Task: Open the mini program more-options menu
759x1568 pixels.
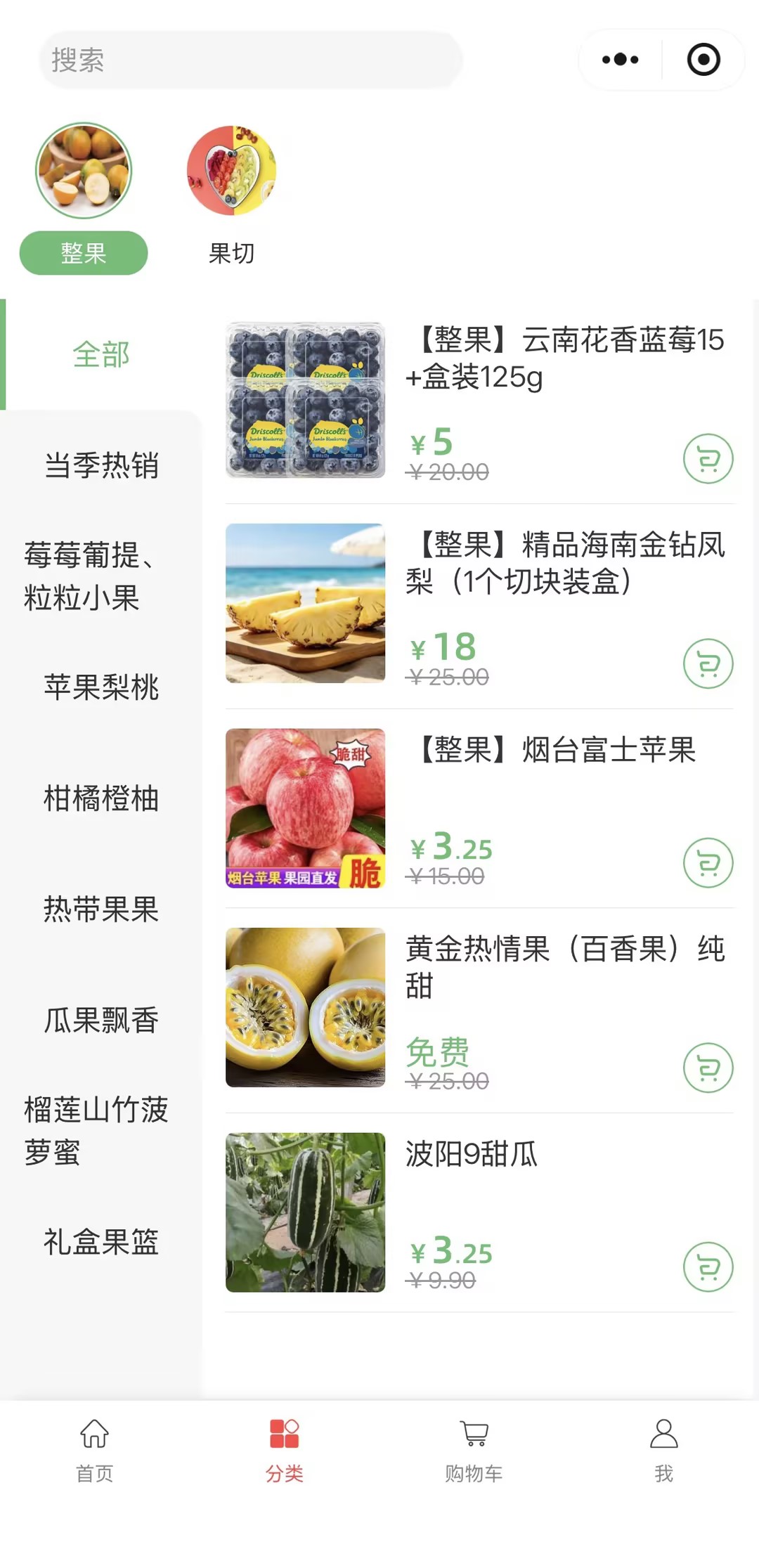Action: 621,60
